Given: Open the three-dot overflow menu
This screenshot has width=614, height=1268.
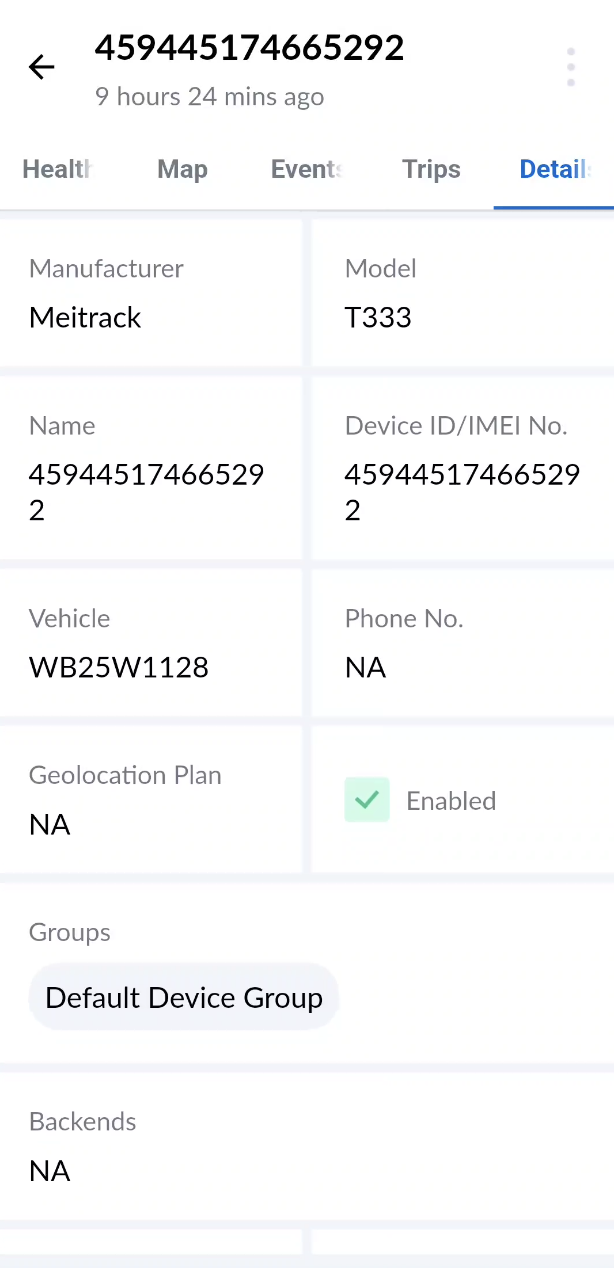Looking at the screenshot, I should pos(570,67).
